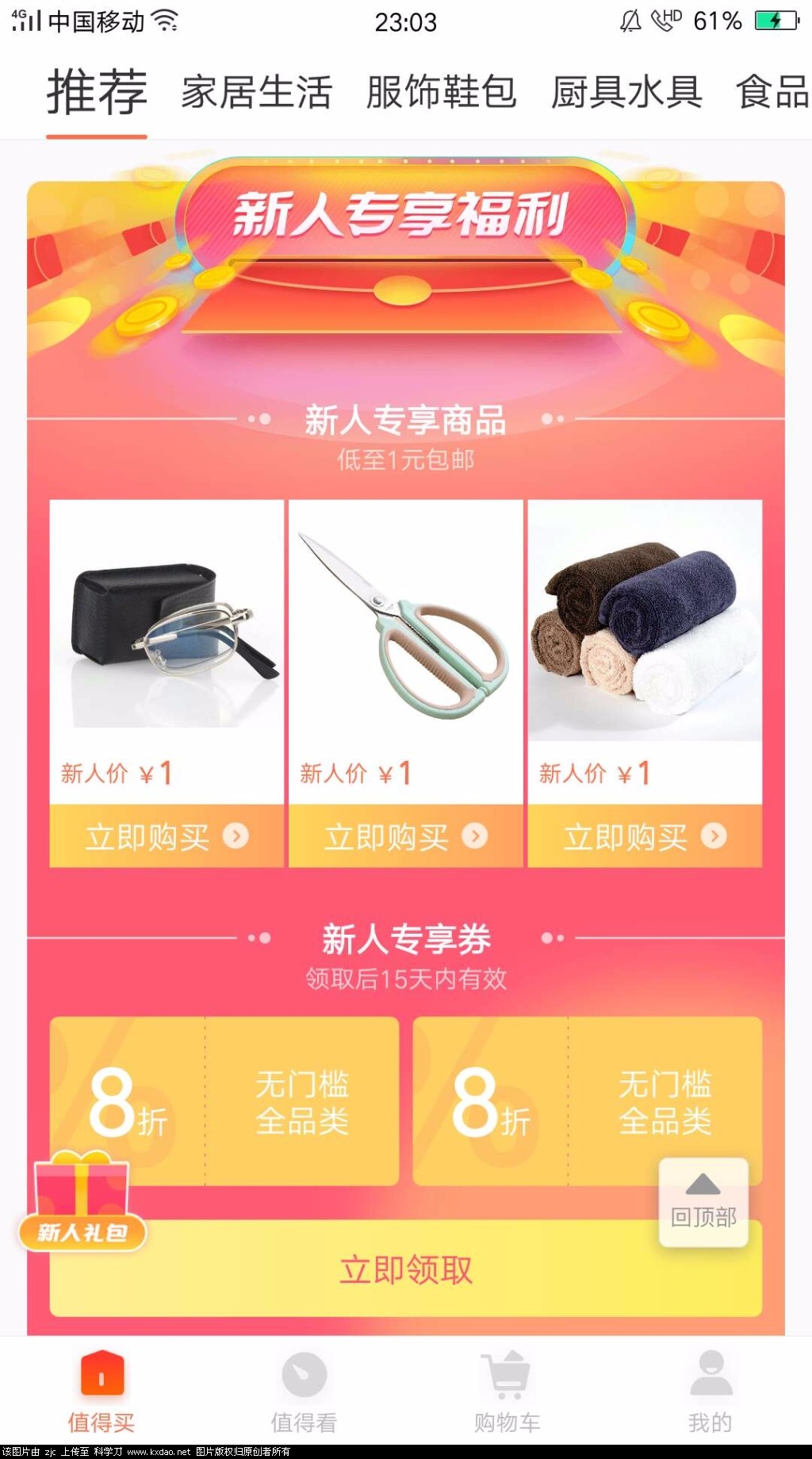
Task: Switch to the 推荐 tab
Action: pyautogui.click(x=97, y=92)
